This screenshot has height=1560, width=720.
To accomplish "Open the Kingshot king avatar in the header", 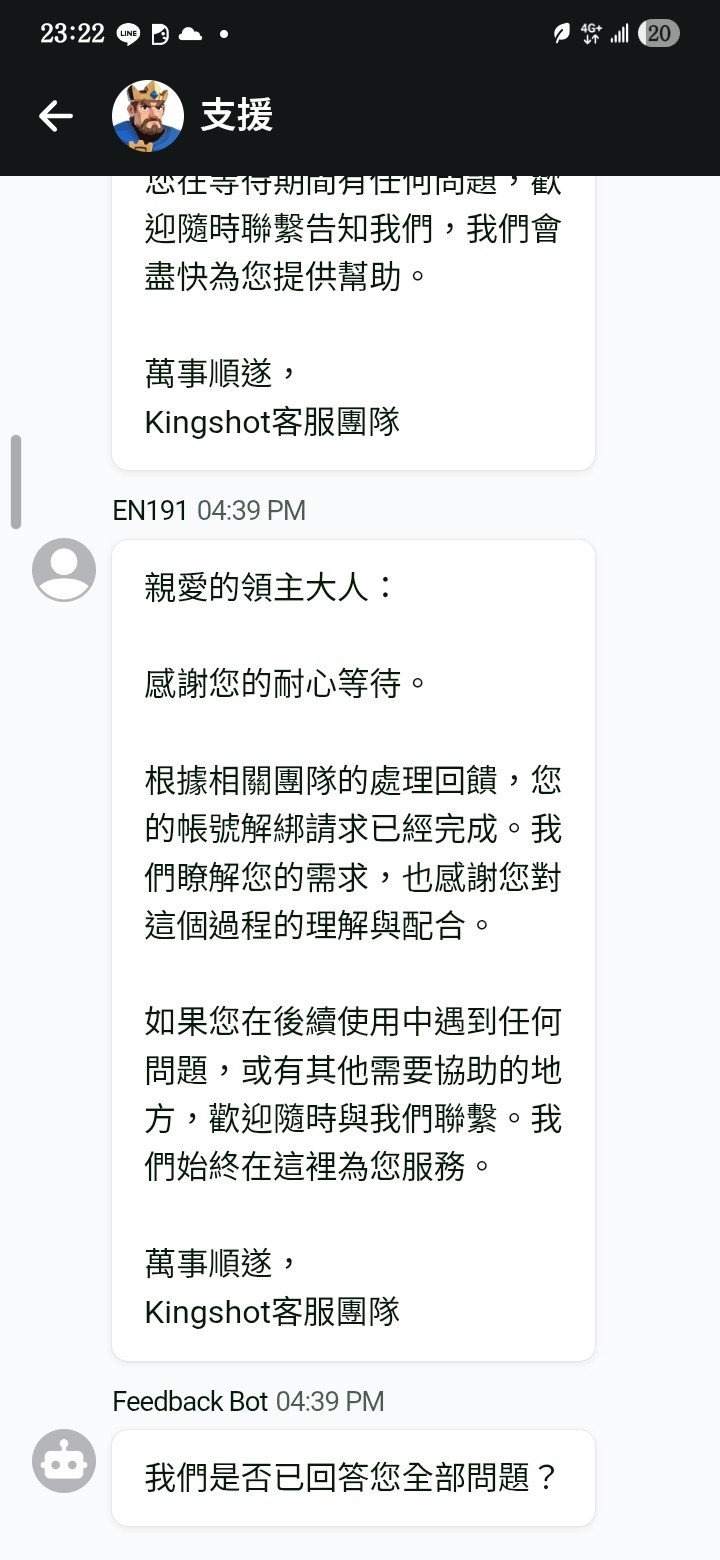I will point(148,114).
